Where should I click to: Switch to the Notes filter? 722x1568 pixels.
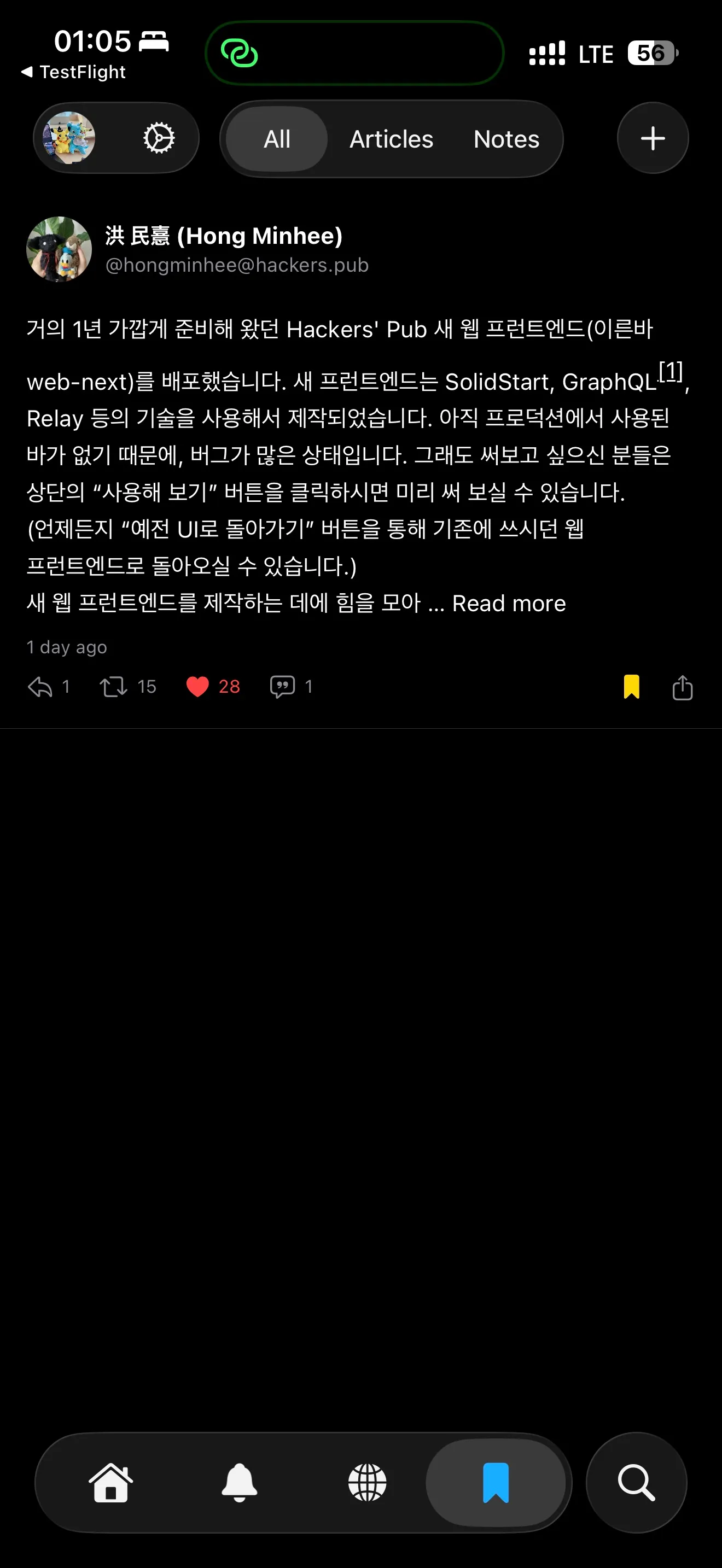point(506,139)
